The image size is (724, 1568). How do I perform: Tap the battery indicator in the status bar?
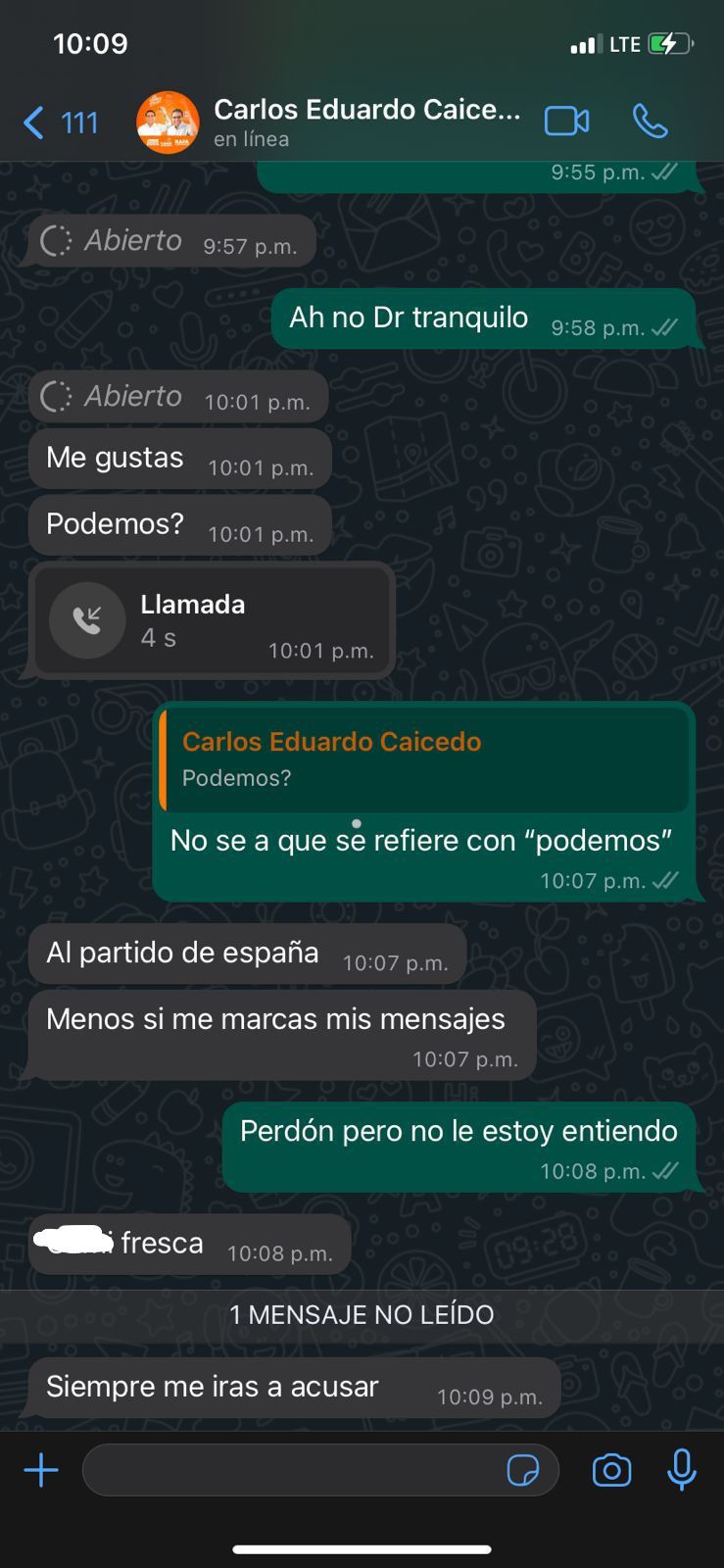671,42
